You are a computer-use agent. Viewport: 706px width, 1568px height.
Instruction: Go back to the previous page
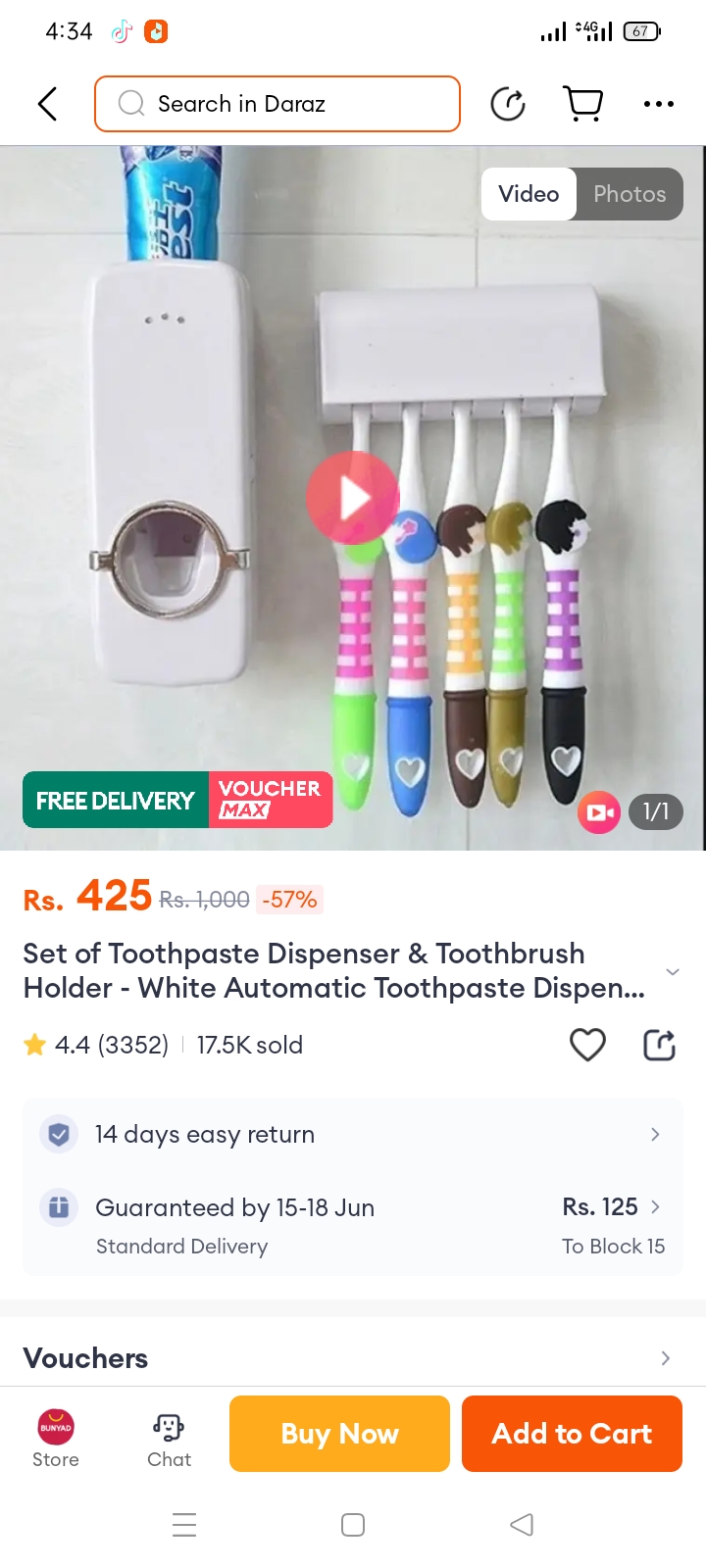47,104
